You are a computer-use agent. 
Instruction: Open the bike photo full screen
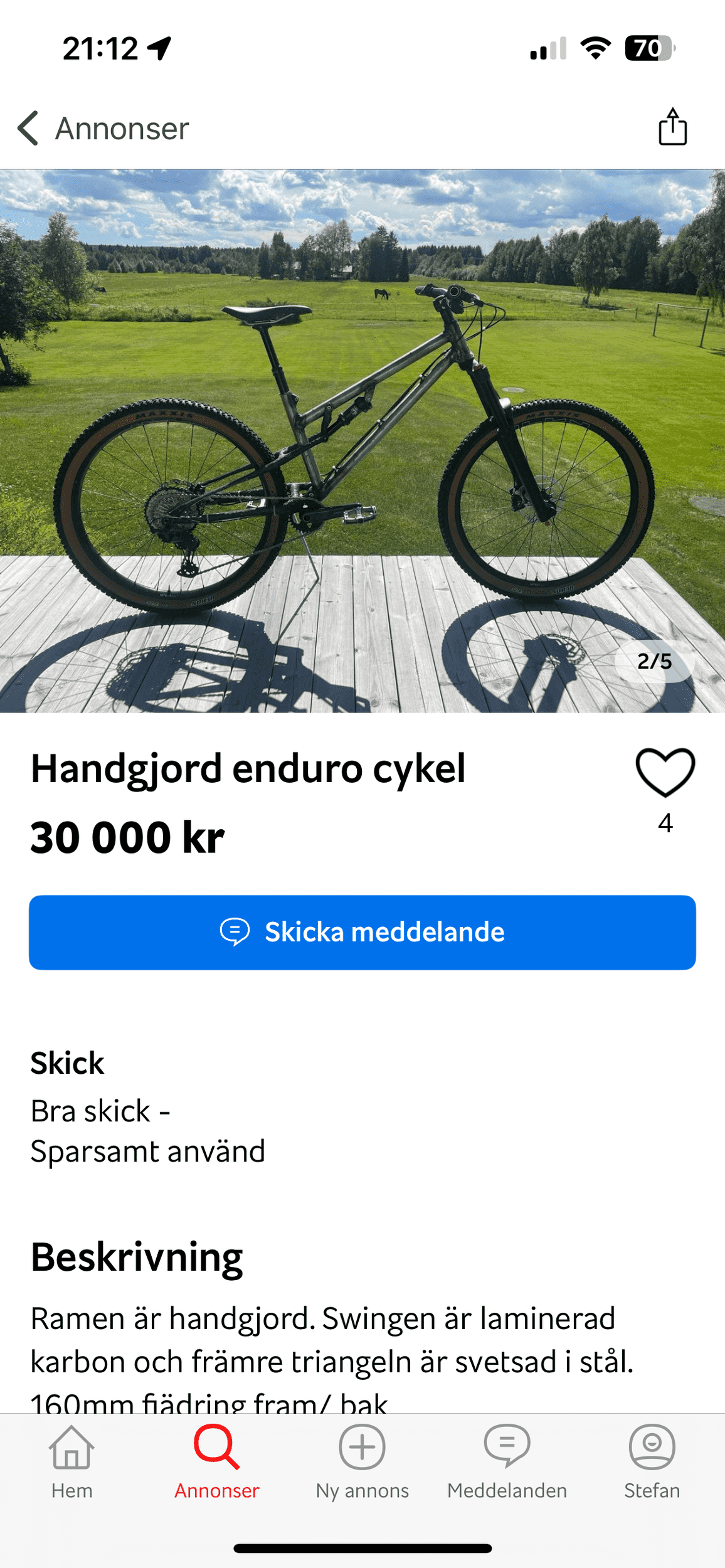[362, 440]
